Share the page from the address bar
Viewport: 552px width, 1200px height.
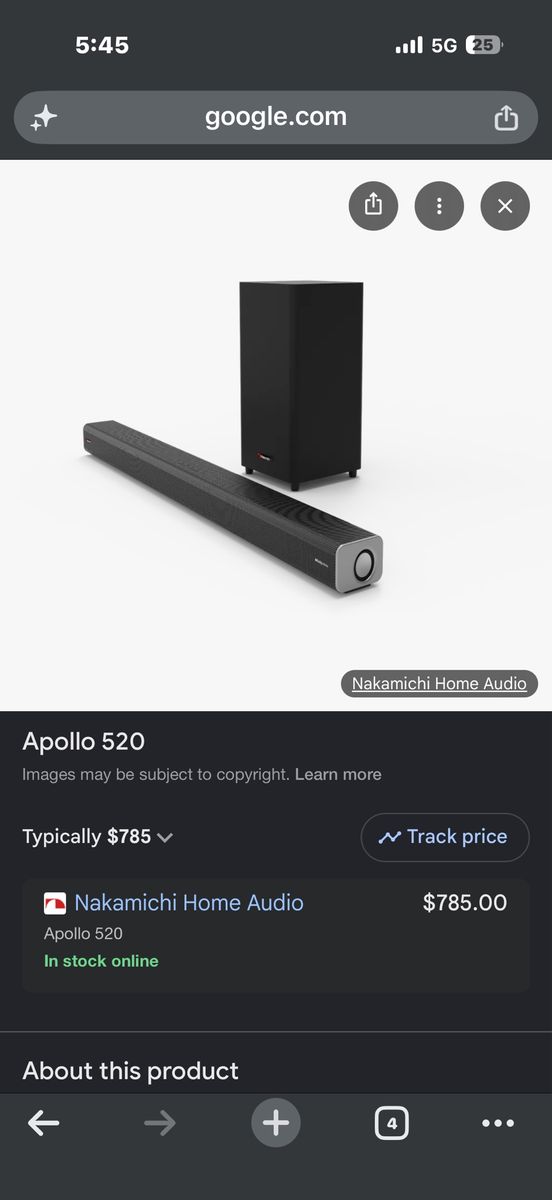point(506,117)
